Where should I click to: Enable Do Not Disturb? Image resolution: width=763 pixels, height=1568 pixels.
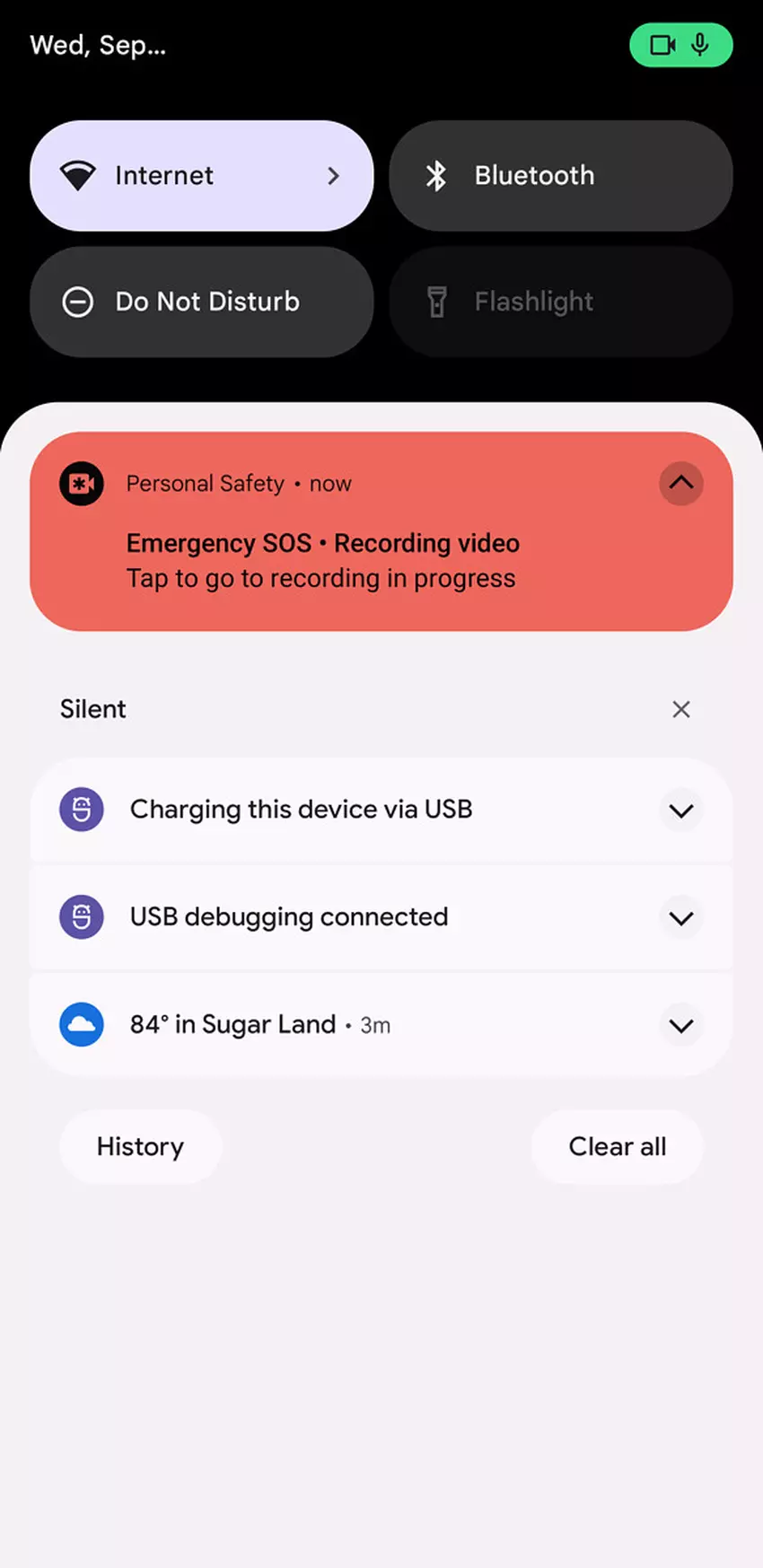point(201,302)
